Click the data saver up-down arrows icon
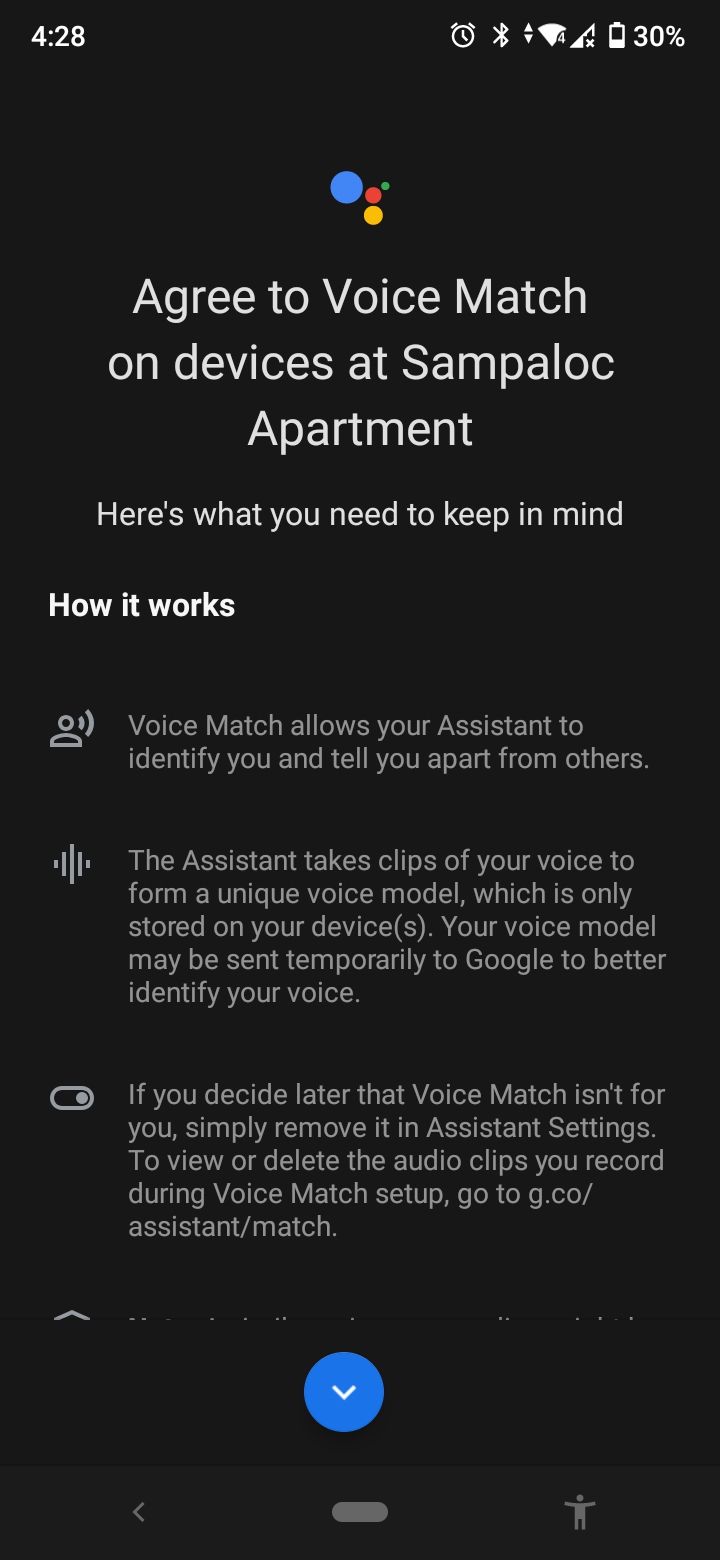Image resolution: width=720 pixels, height=1560 pixels. pyautogui.click(x=528, y=36)
